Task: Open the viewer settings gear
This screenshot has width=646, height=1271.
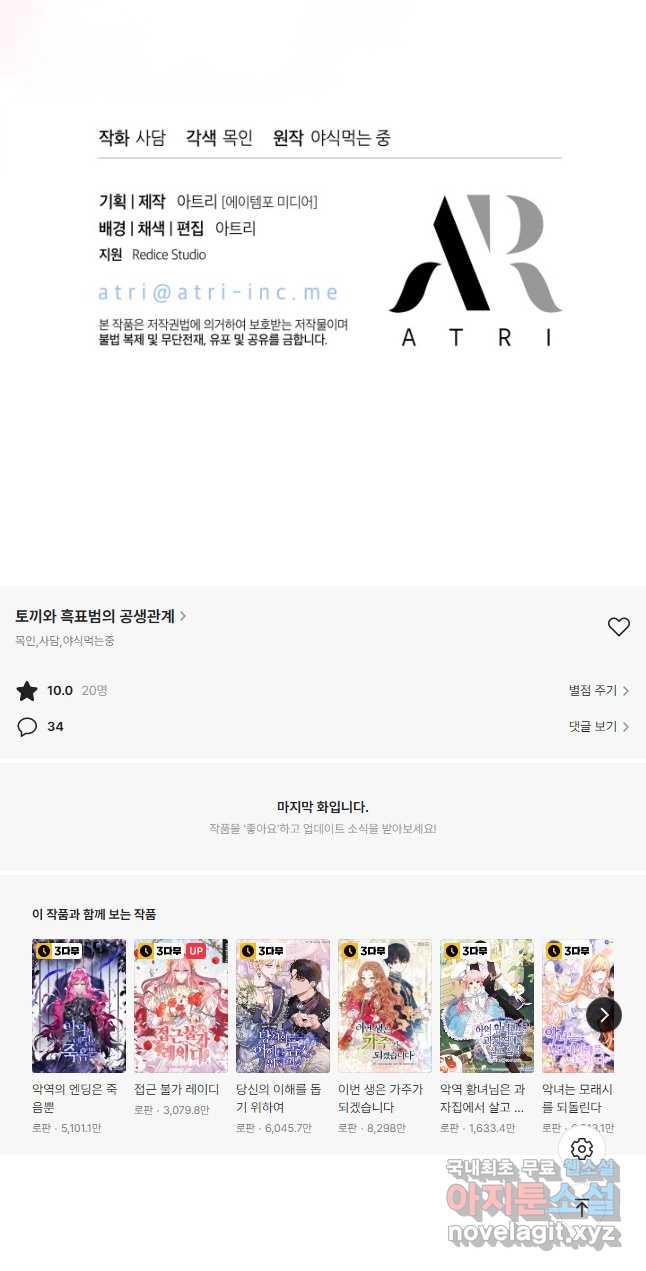Action: tap(582, 1149)
